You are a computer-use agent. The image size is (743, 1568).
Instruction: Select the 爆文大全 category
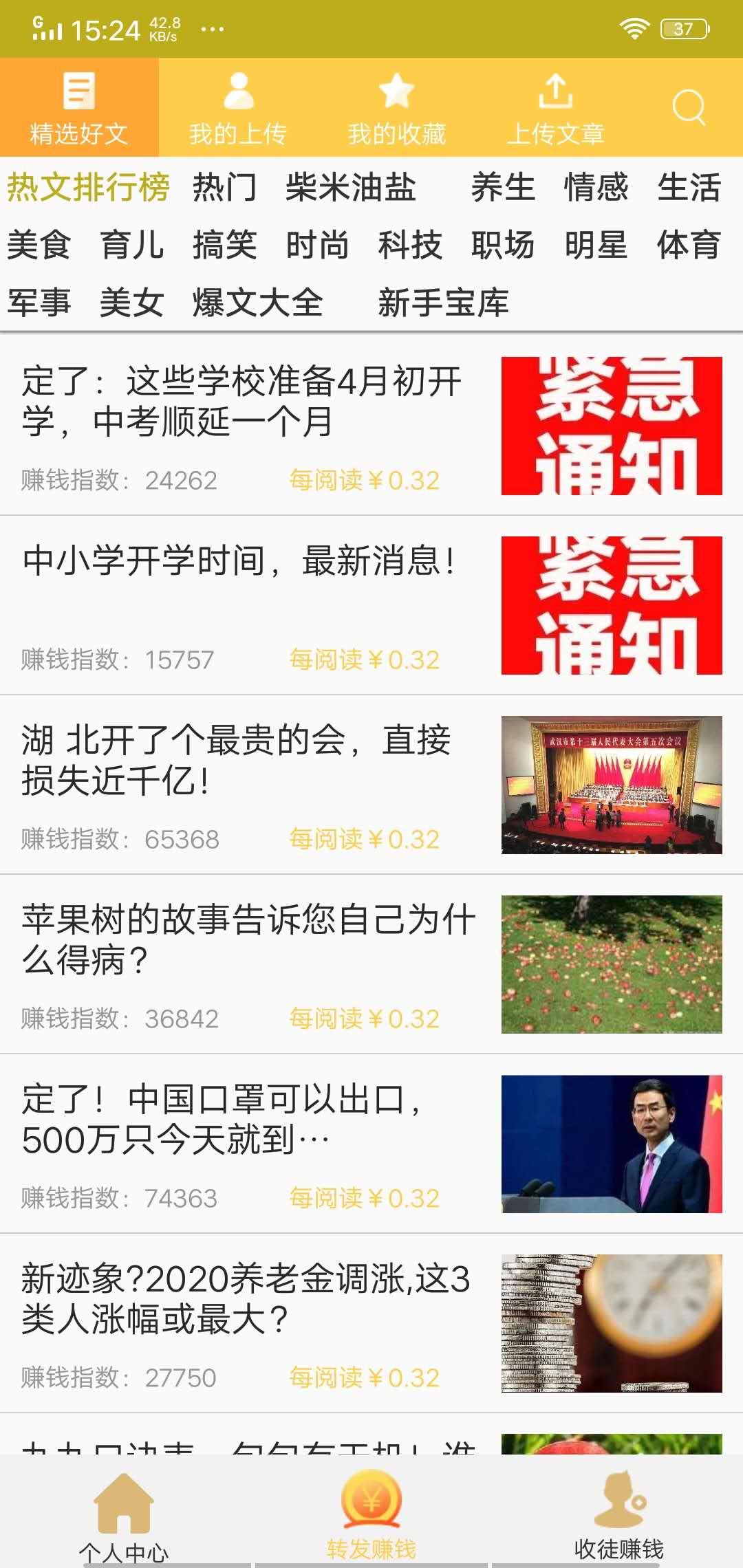click(258, 301)
